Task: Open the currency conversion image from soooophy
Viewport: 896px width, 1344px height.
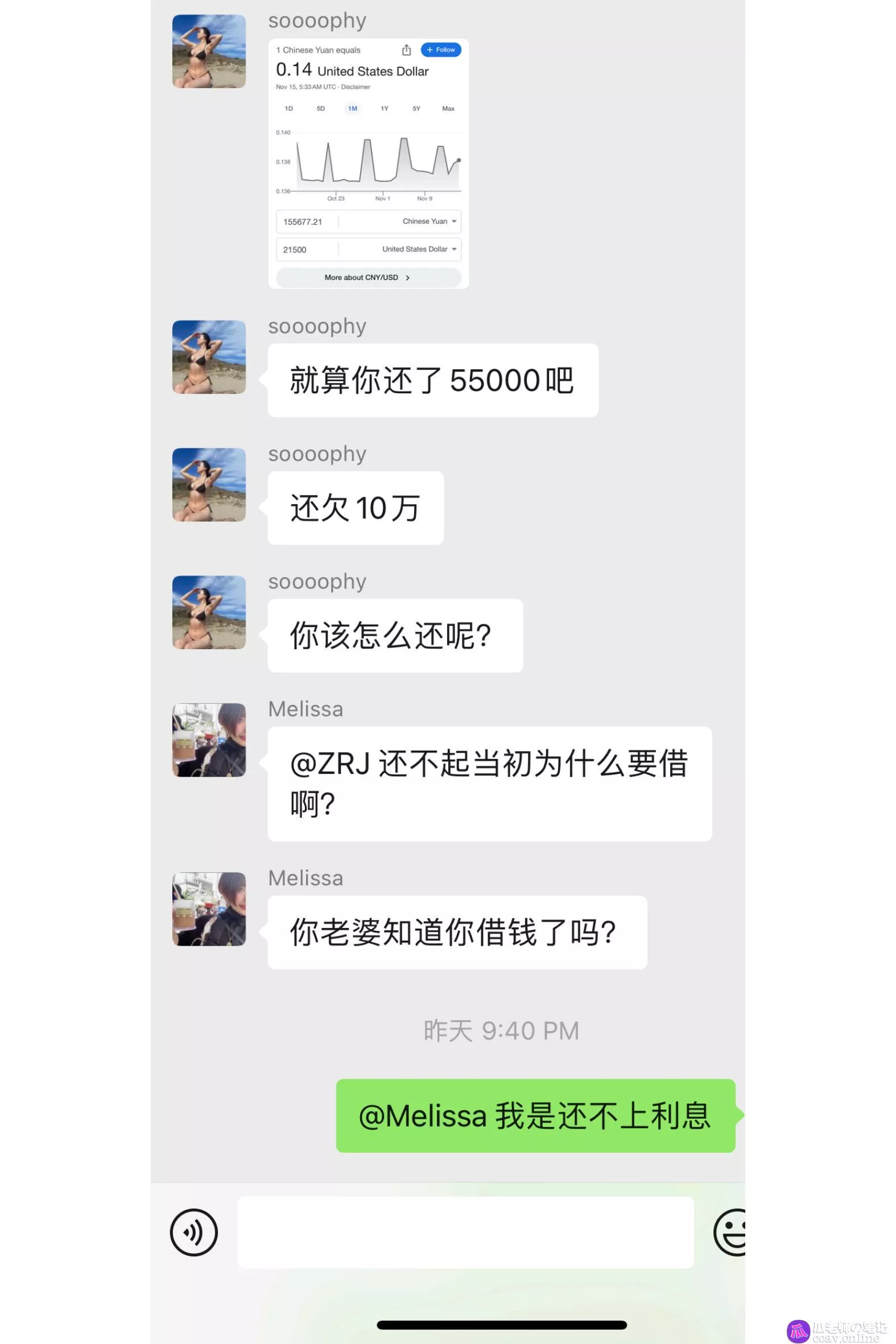Action: (369, 163)
